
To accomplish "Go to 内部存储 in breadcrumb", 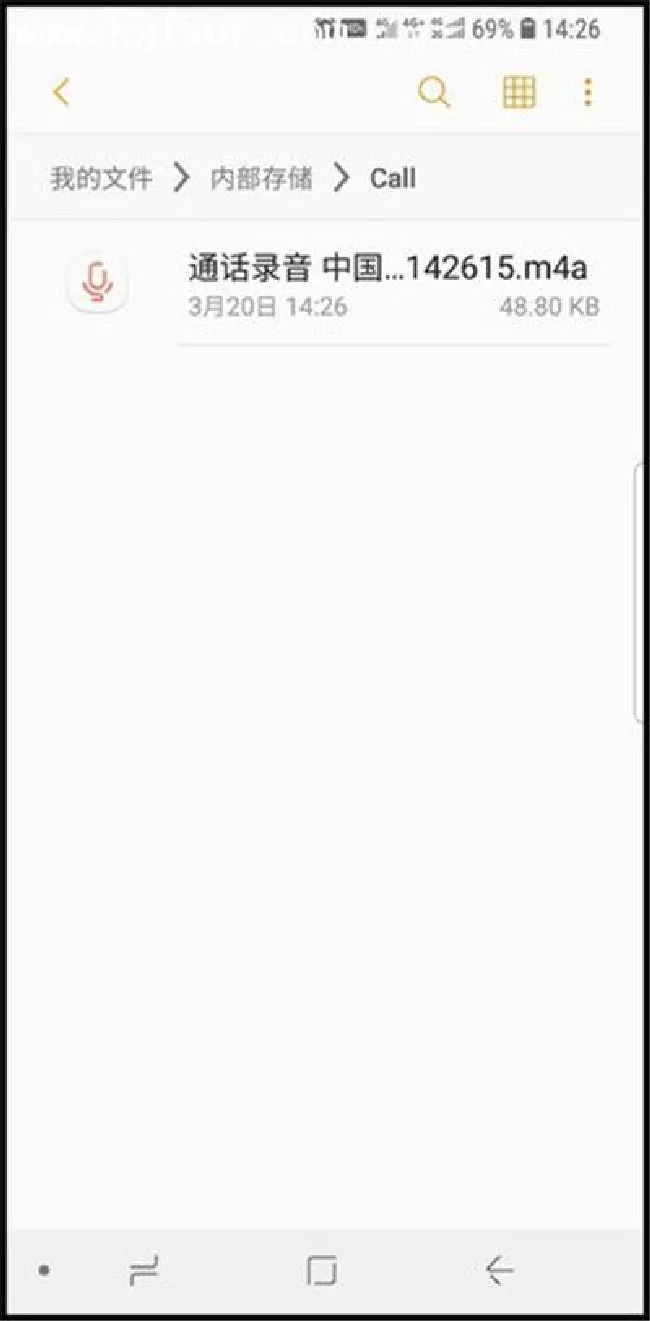I will (261, 179).
